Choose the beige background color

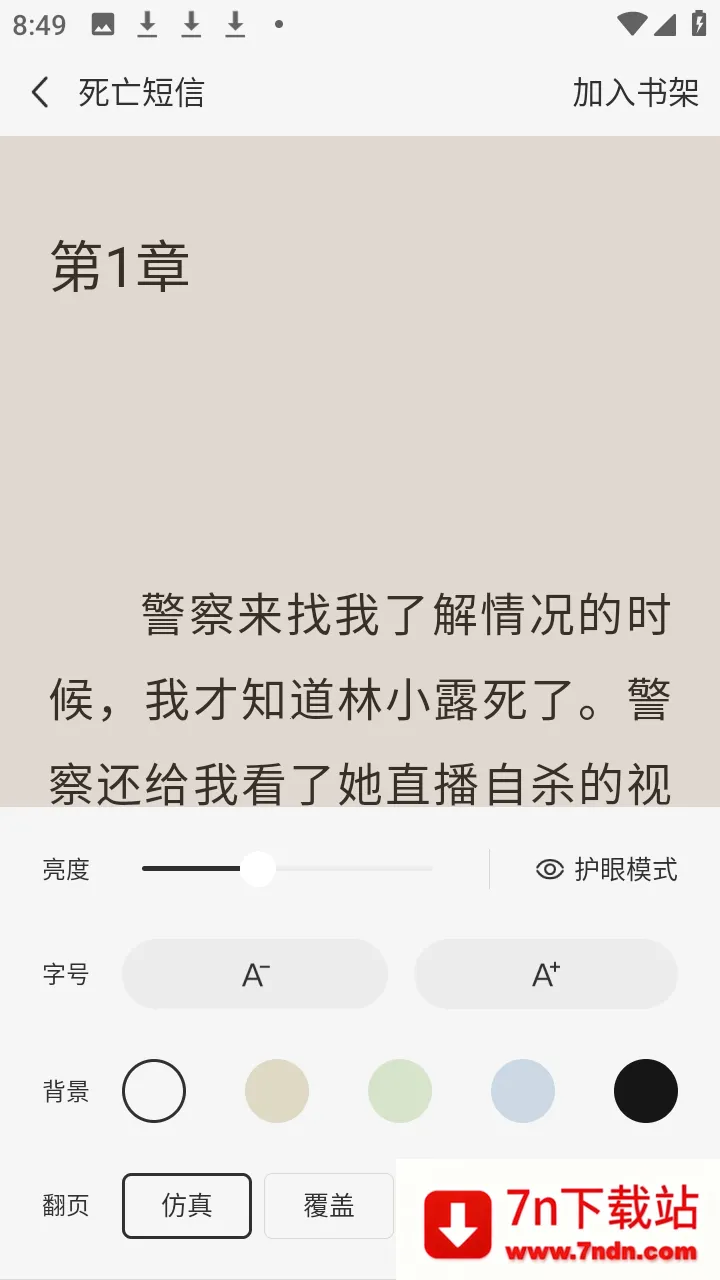coord(277,1091)
